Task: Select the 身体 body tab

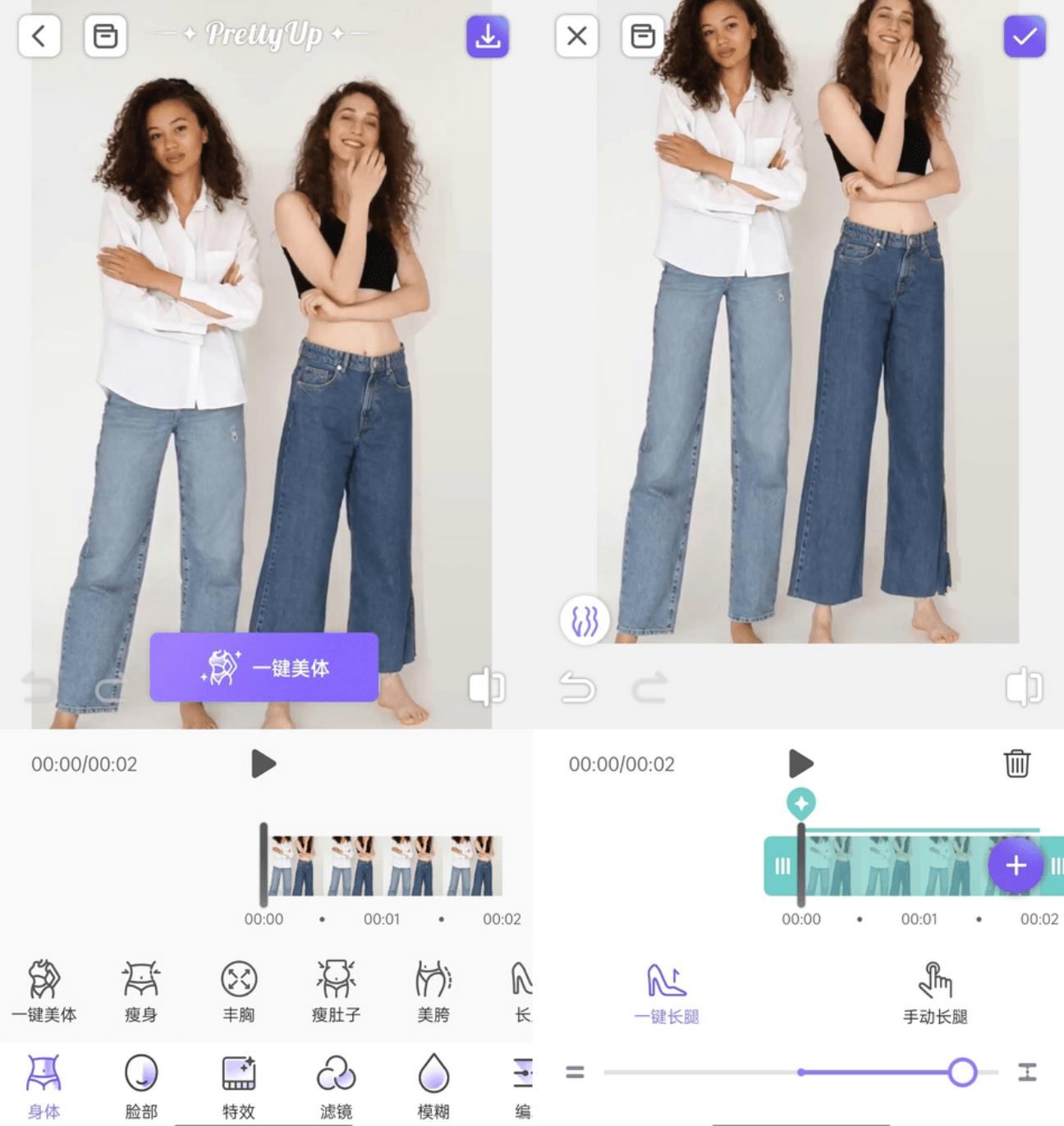Action: click(x=44, y=1087)
